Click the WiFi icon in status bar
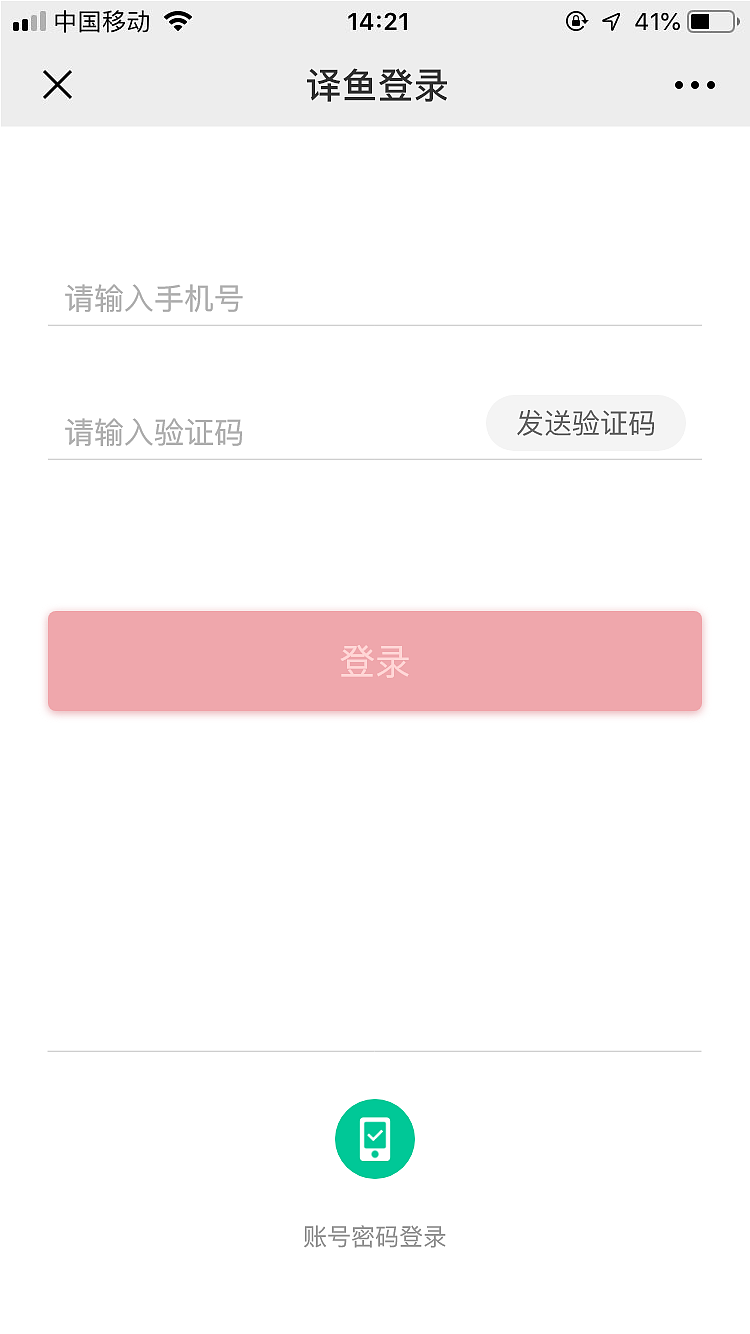This screenshot has width=750, height=1334. pyautogui.click(x=178, y=20)
